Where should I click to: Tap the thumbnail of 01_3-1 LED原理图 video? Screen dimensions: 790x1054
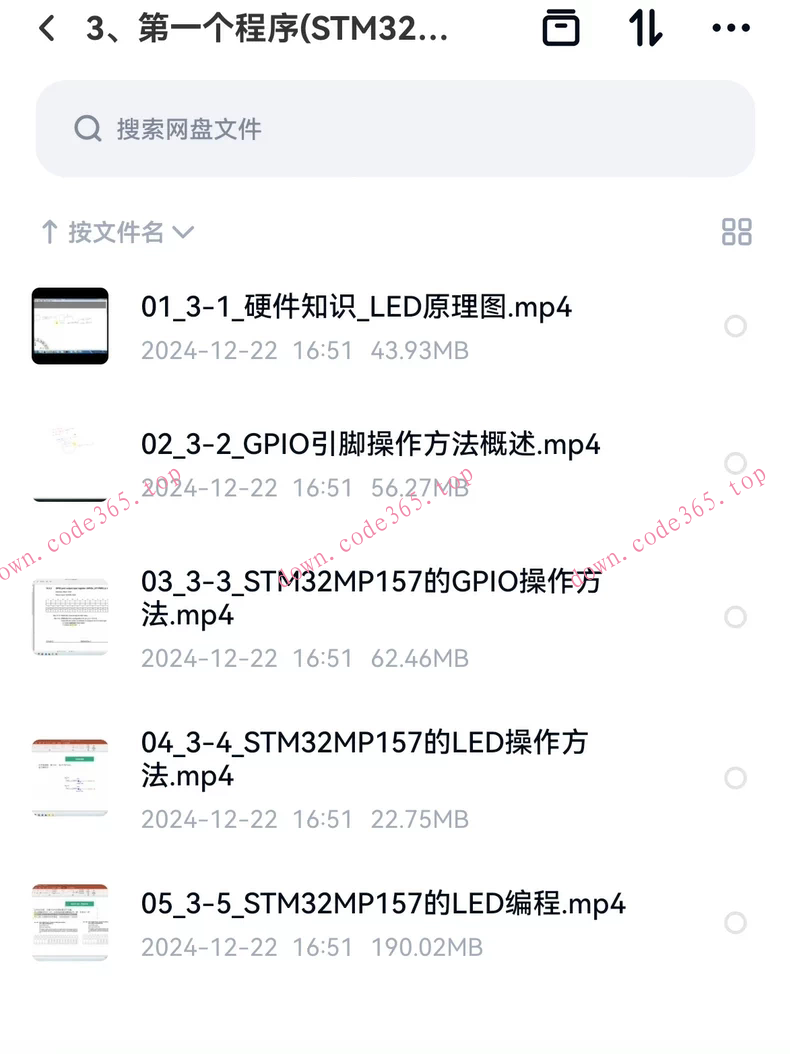point(69,325)
